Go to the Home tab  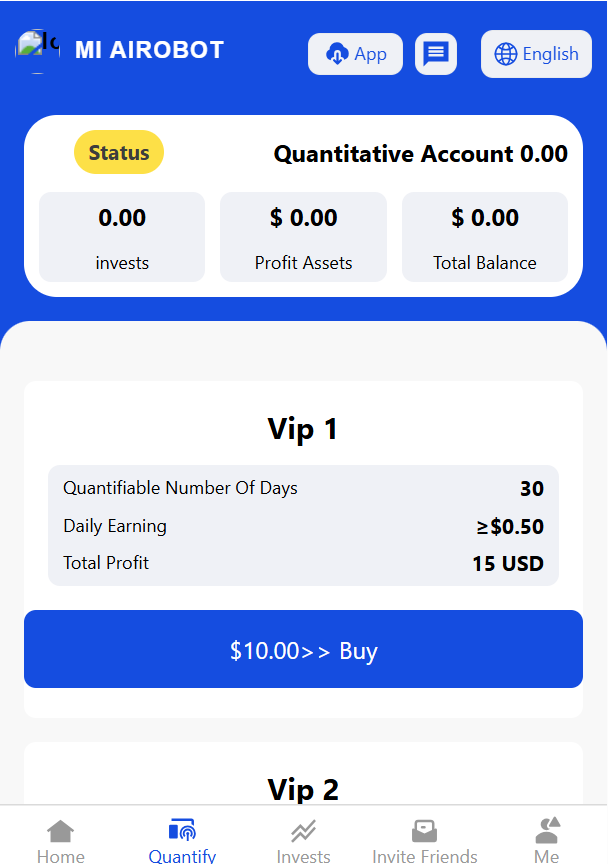point(61,840)
